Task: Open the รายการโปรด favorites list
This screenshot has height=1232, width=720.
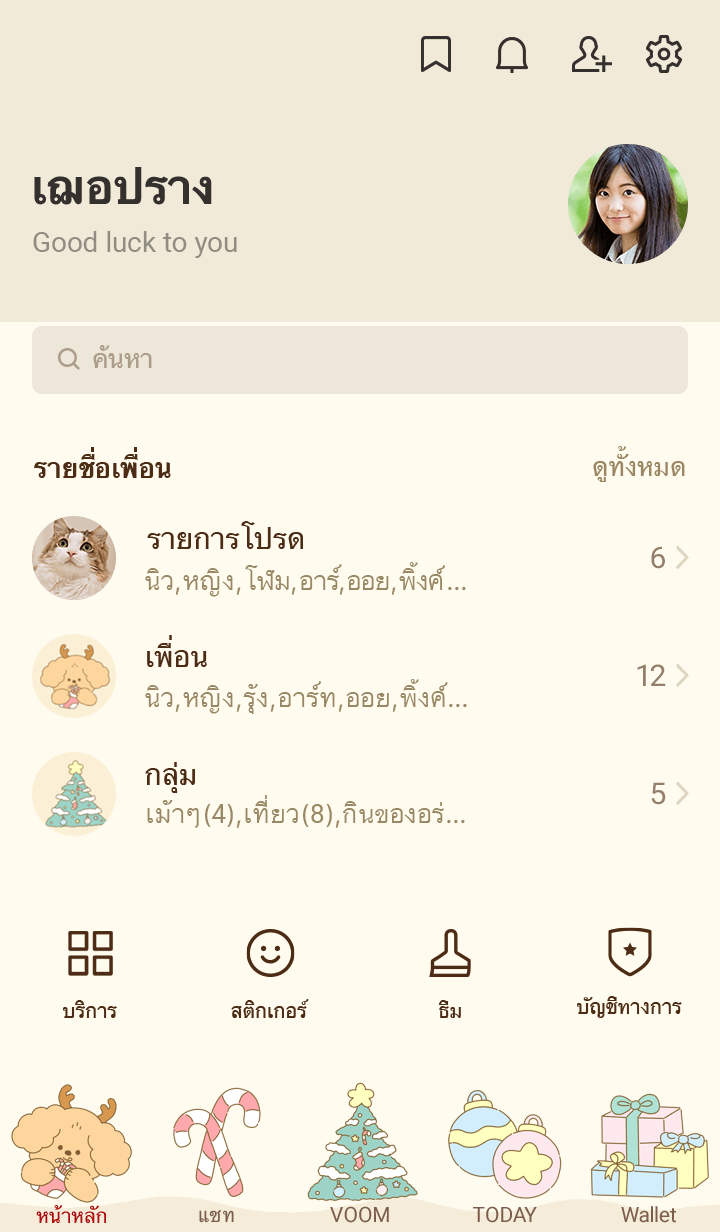Action: [360, 558]
